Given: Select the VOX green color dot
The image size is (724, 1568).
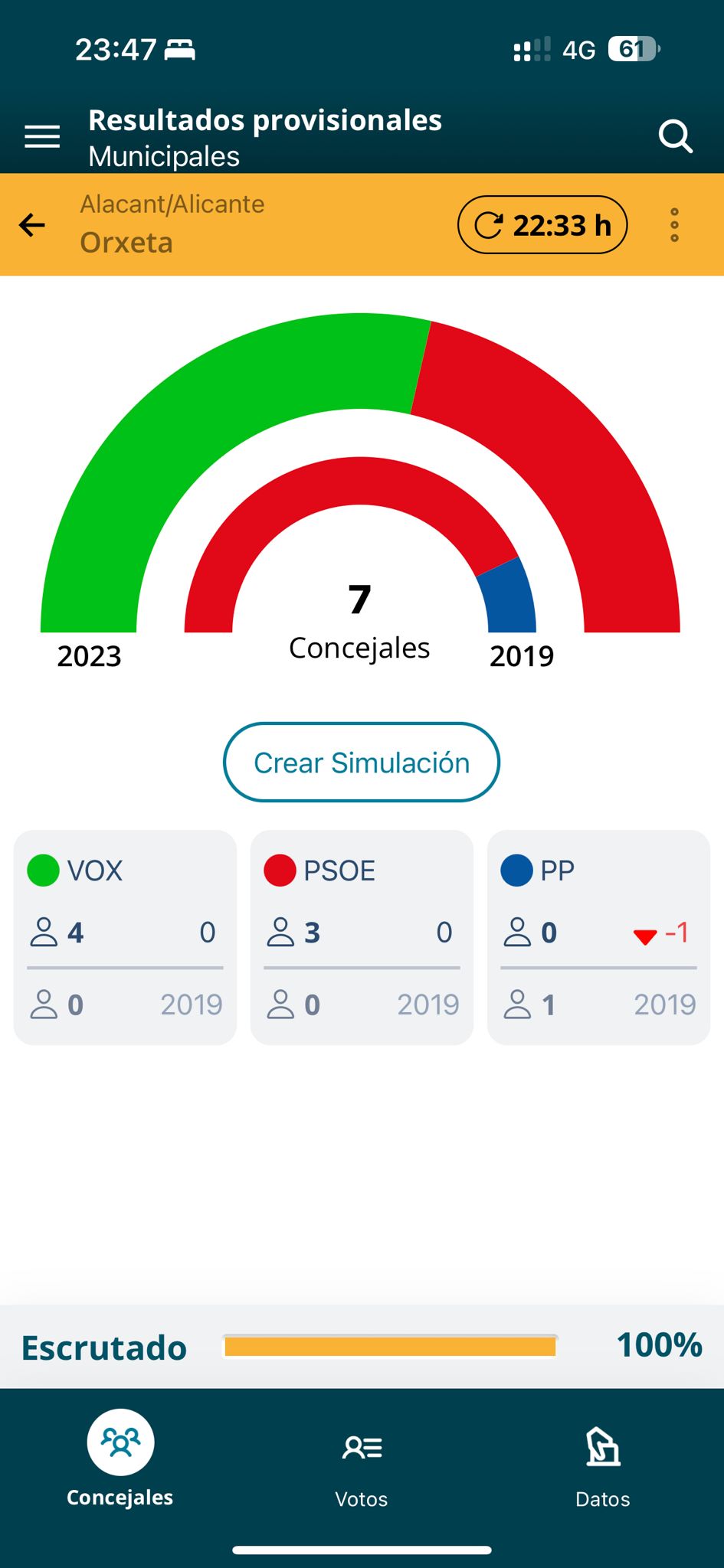Looking at the screenshot, I should 44,870.
